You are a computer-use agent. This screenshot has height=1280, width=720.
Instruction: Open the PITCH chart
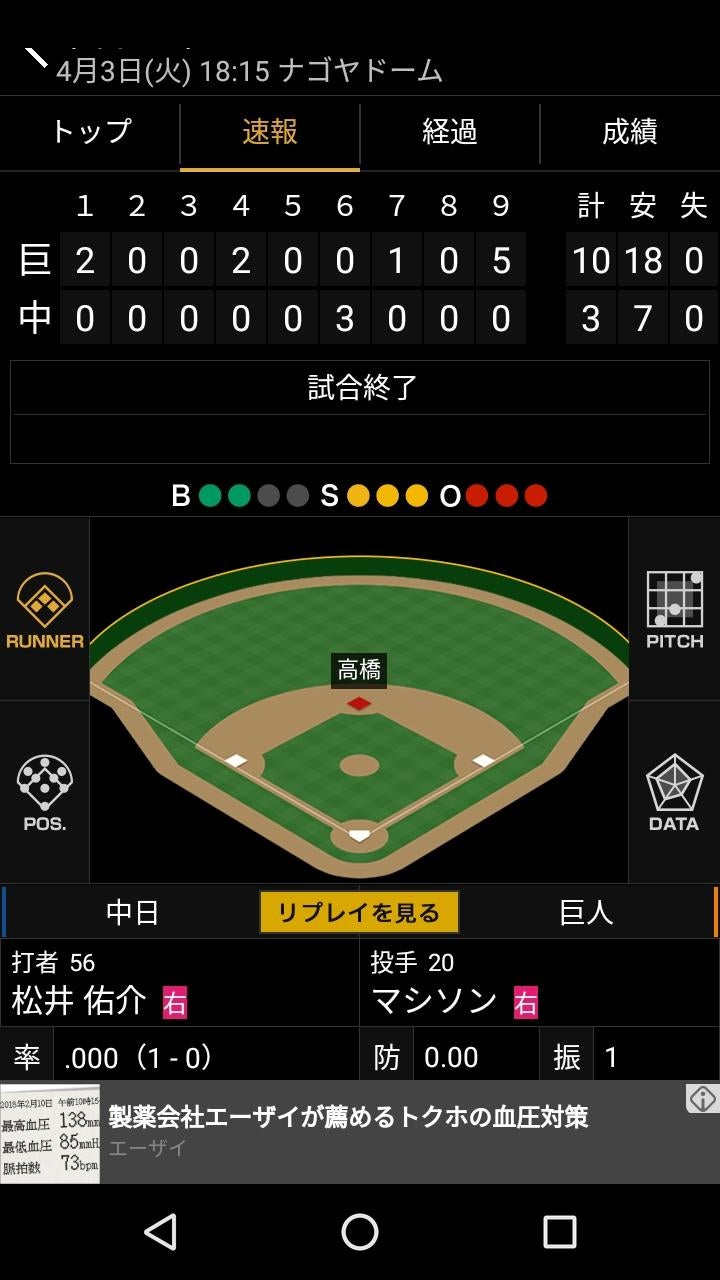[x=674, y=610]
